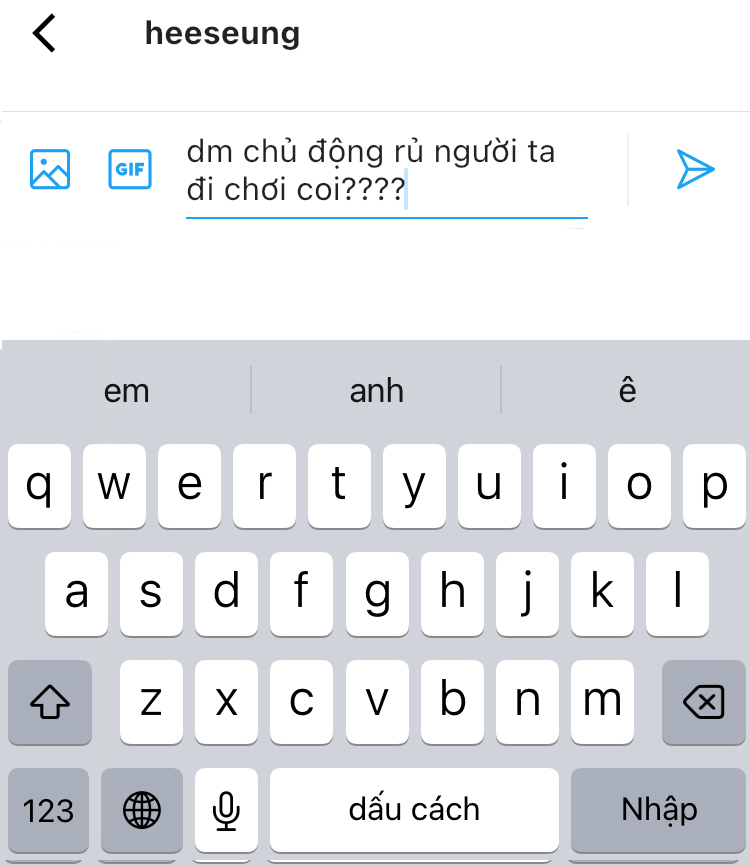Change keyboard language with globe key
Viewport: 750px width, 865px height.
click(142, 810)
